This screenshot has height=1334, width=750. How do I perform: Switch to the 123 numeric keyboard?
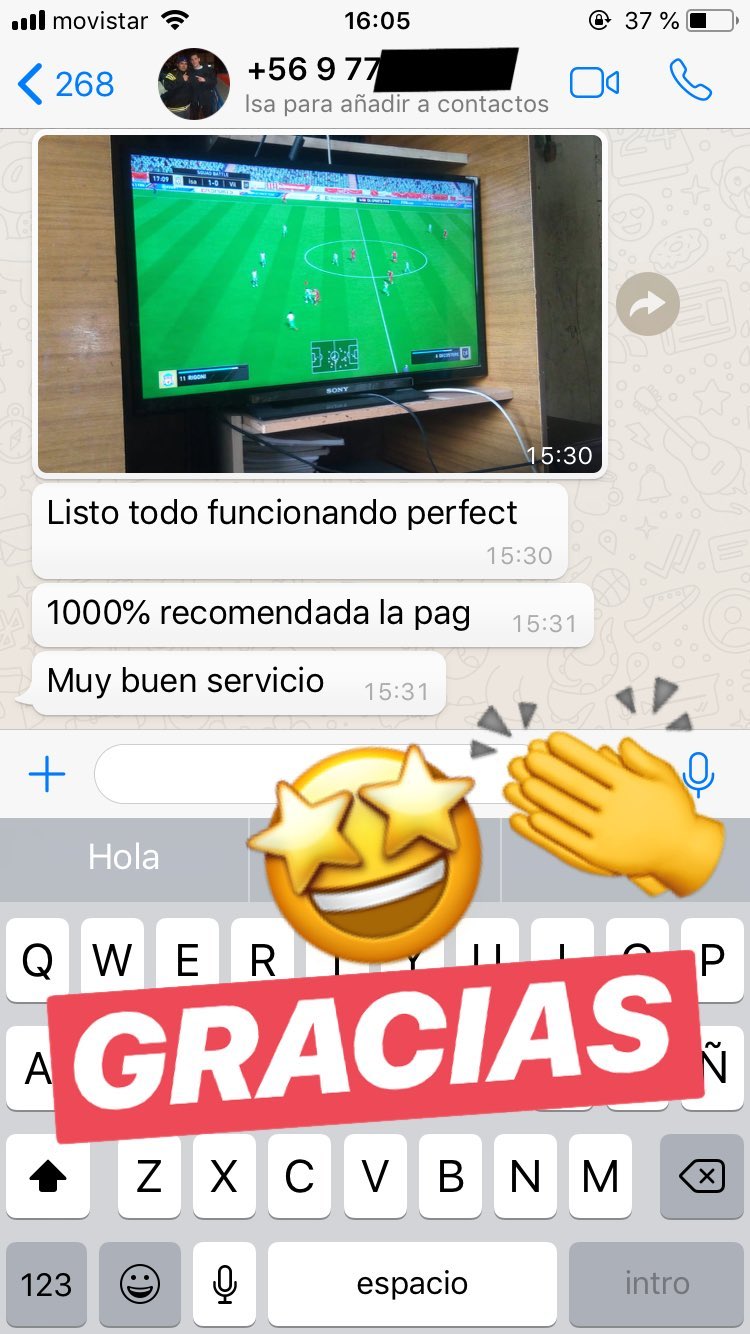coord(47,1284)
